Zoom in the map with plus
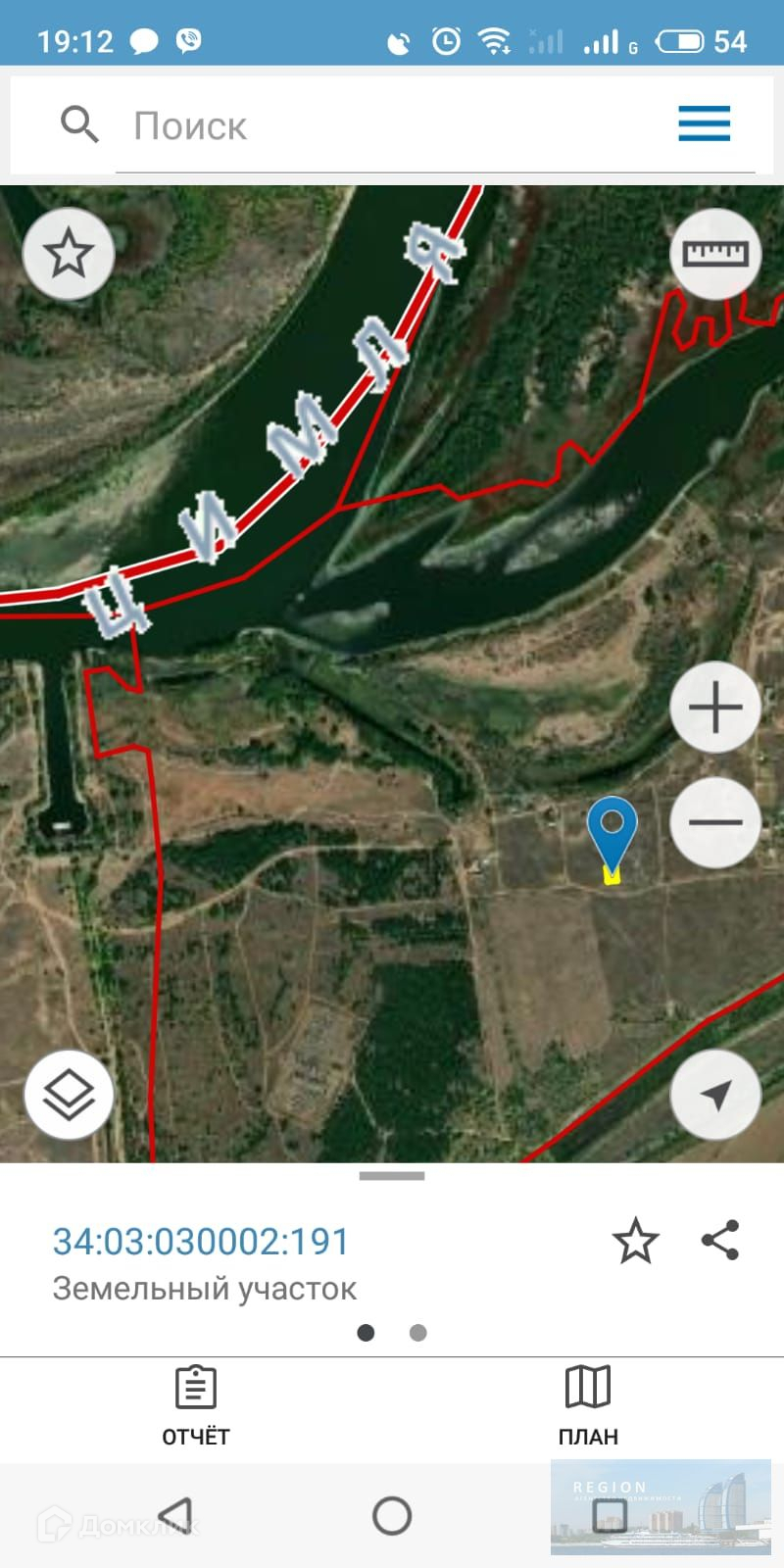This screenshot has width=784, height=1568. (x=715, y=707)
